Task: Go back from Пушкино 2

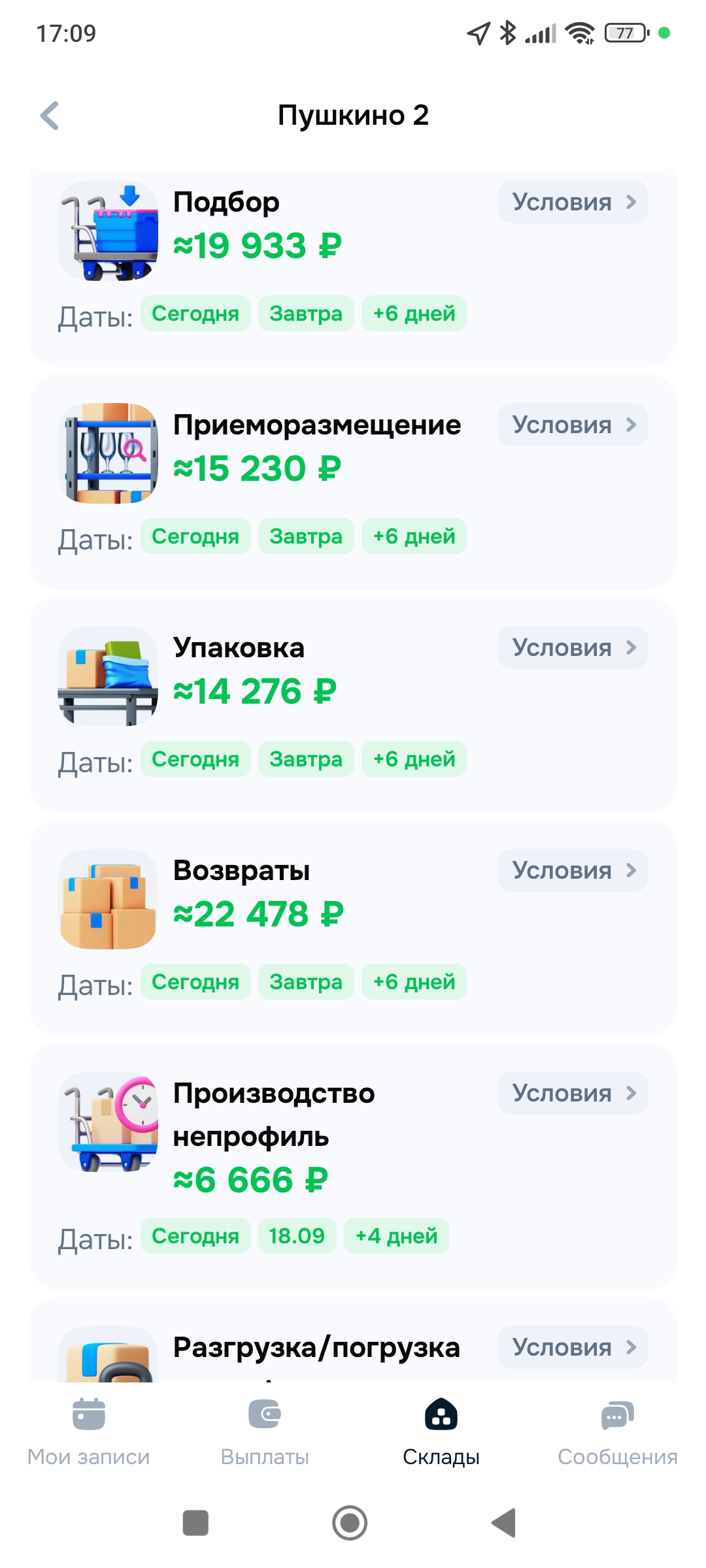Action: click(50, 116)
